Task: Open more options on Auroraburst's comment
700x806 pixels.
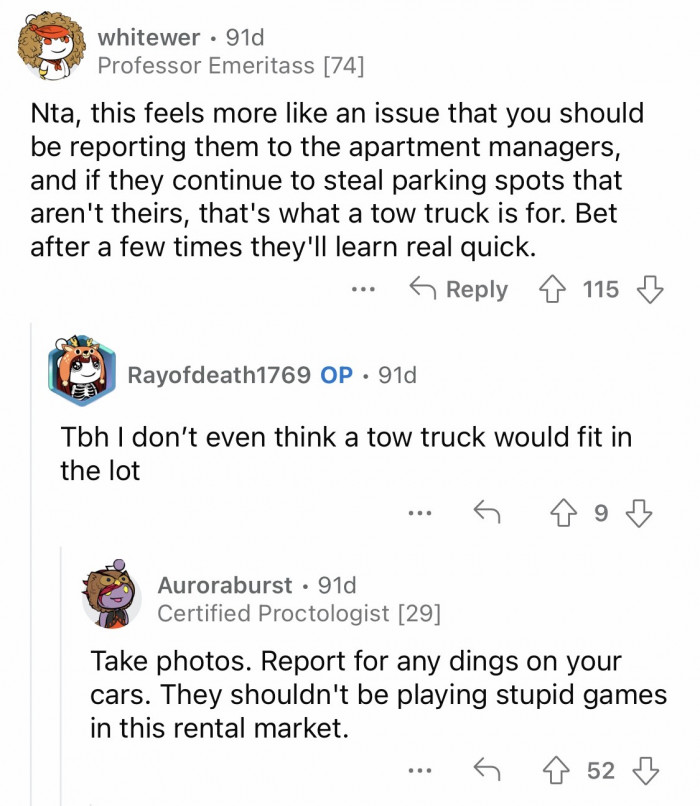Action: click(x=420, y=771)
